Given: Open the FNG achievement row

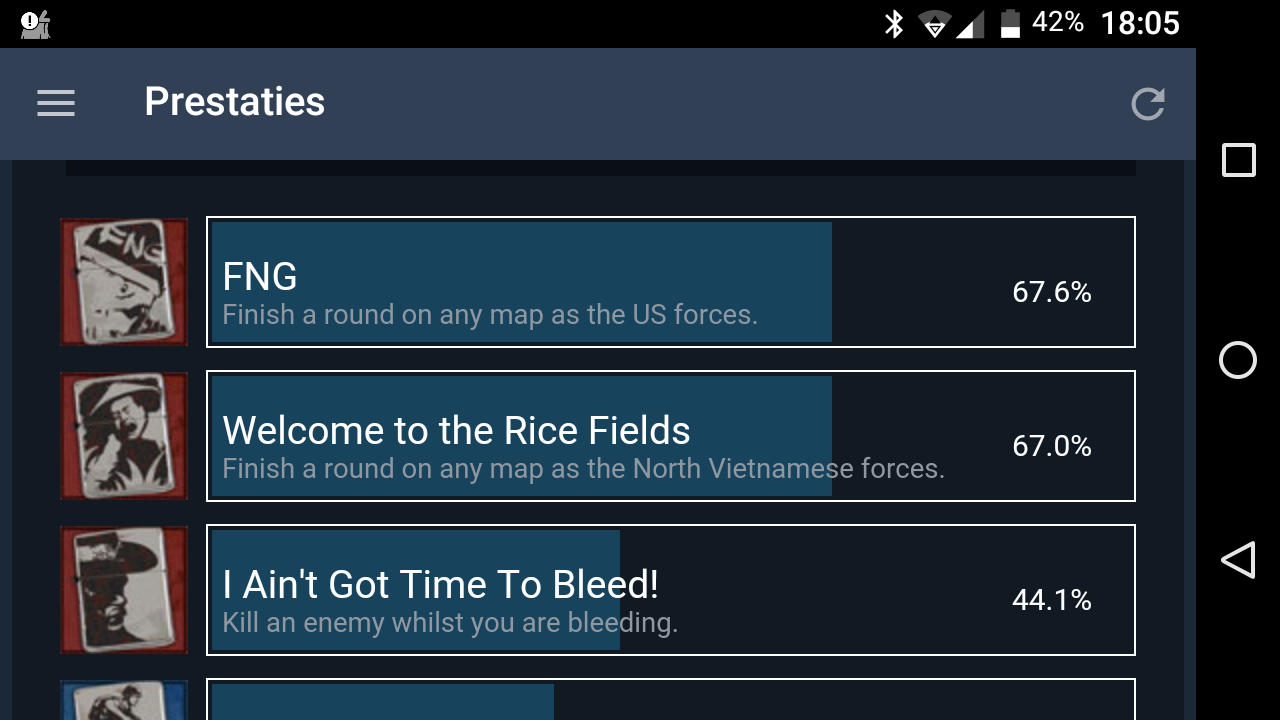Looking at the screenshot, I should coord(670,282).
